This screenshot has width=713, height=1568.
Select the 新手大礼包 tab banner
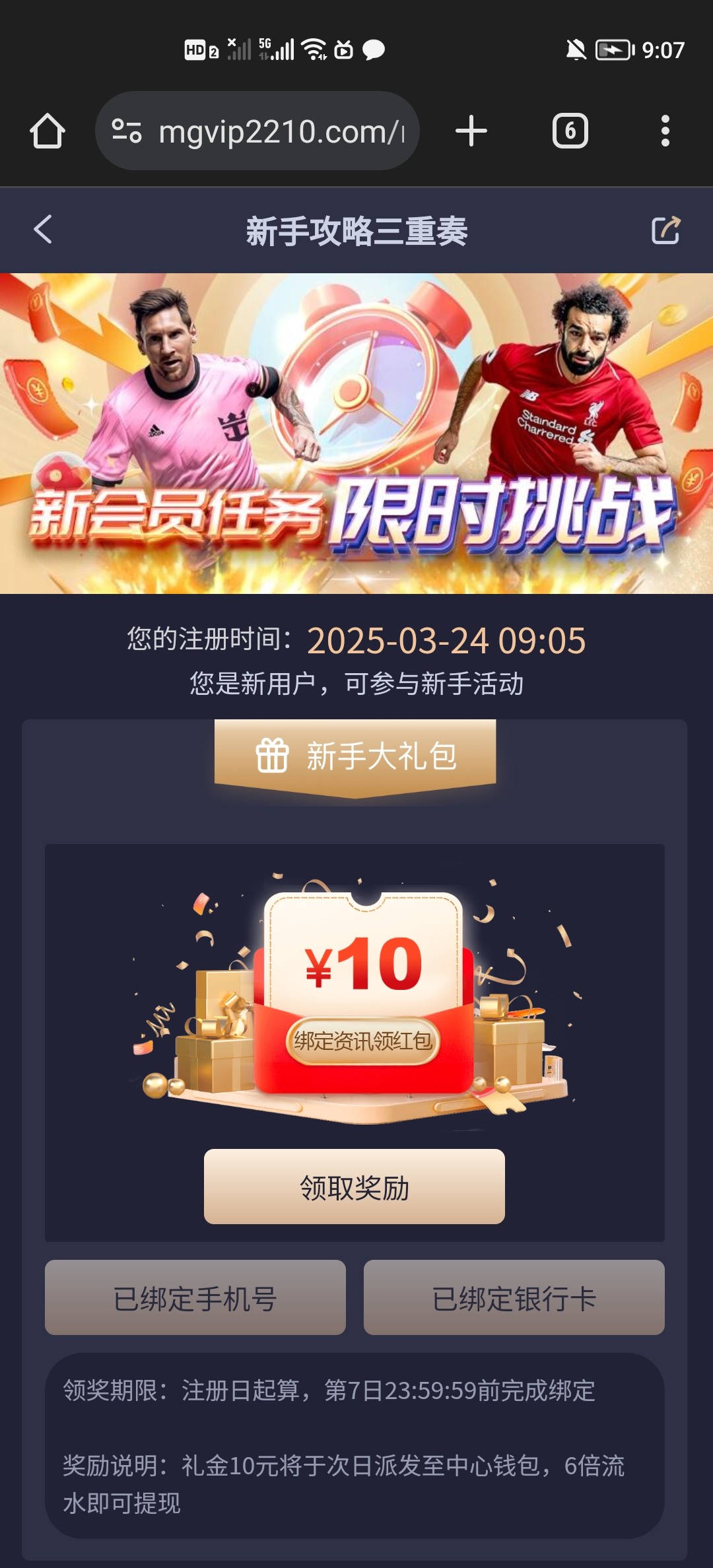[355, 756]
